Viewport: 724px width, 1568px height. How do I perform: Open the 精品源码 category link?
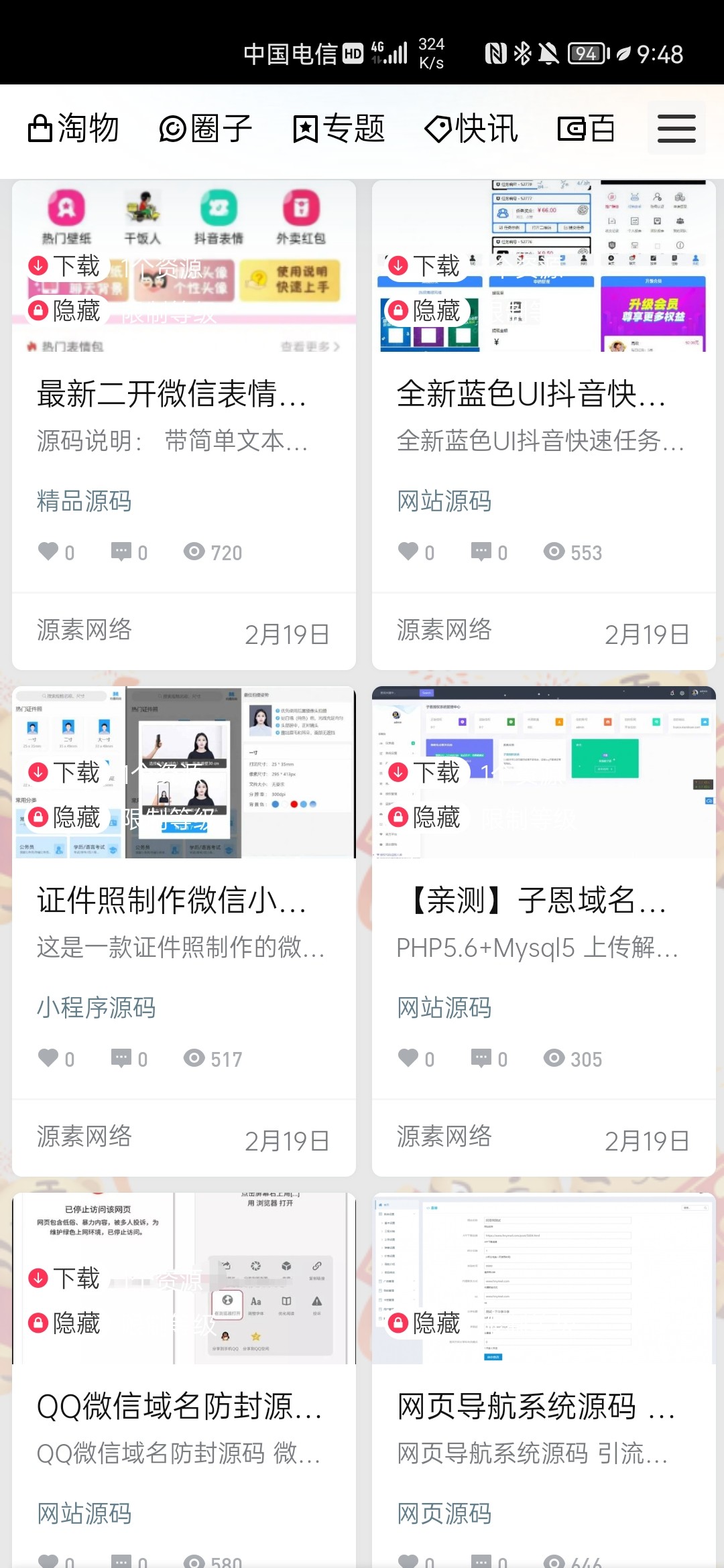tap(83, 501)
